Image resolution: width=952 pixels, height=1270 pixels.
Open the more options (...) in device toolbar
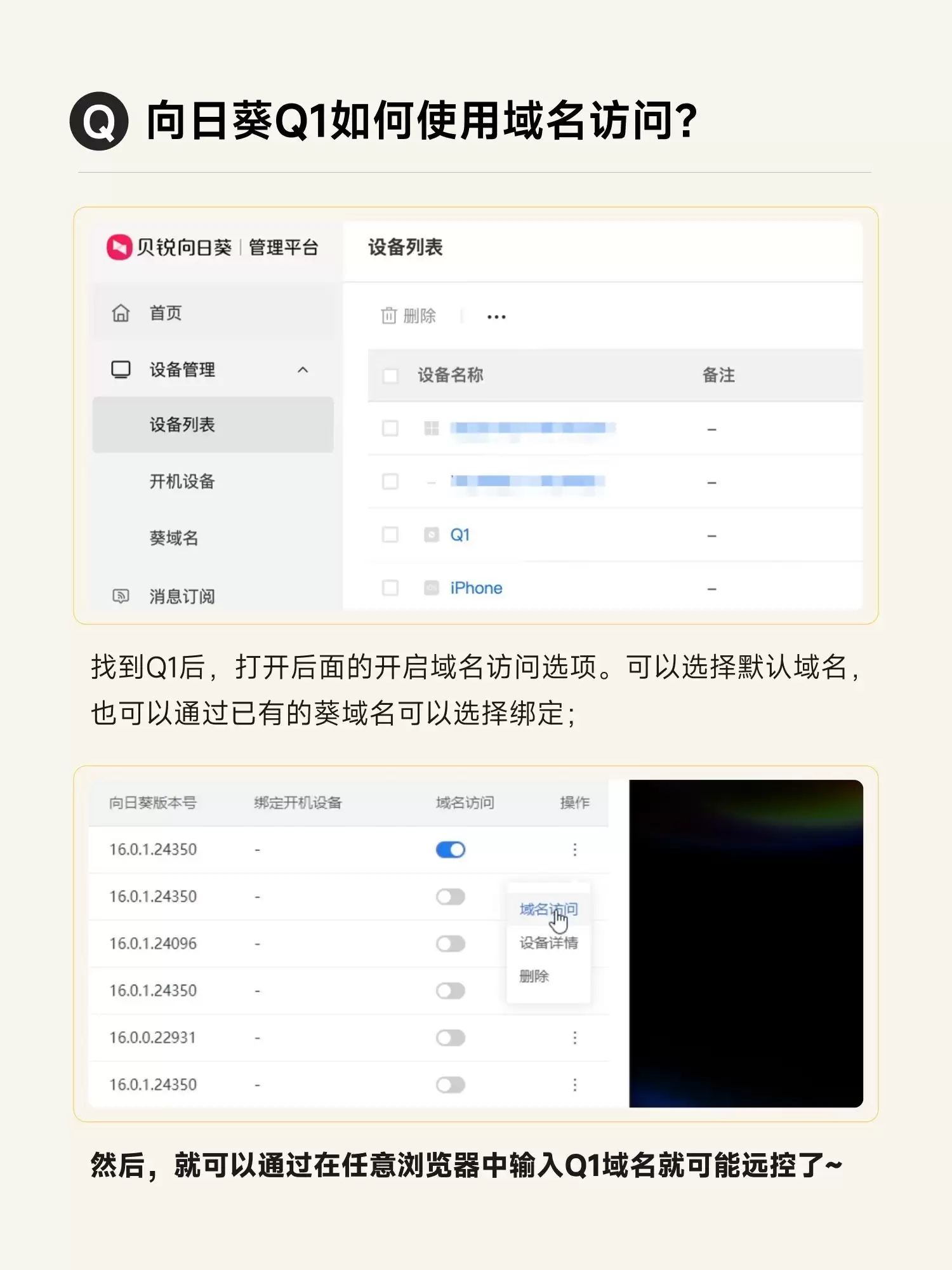pos(497,316)
